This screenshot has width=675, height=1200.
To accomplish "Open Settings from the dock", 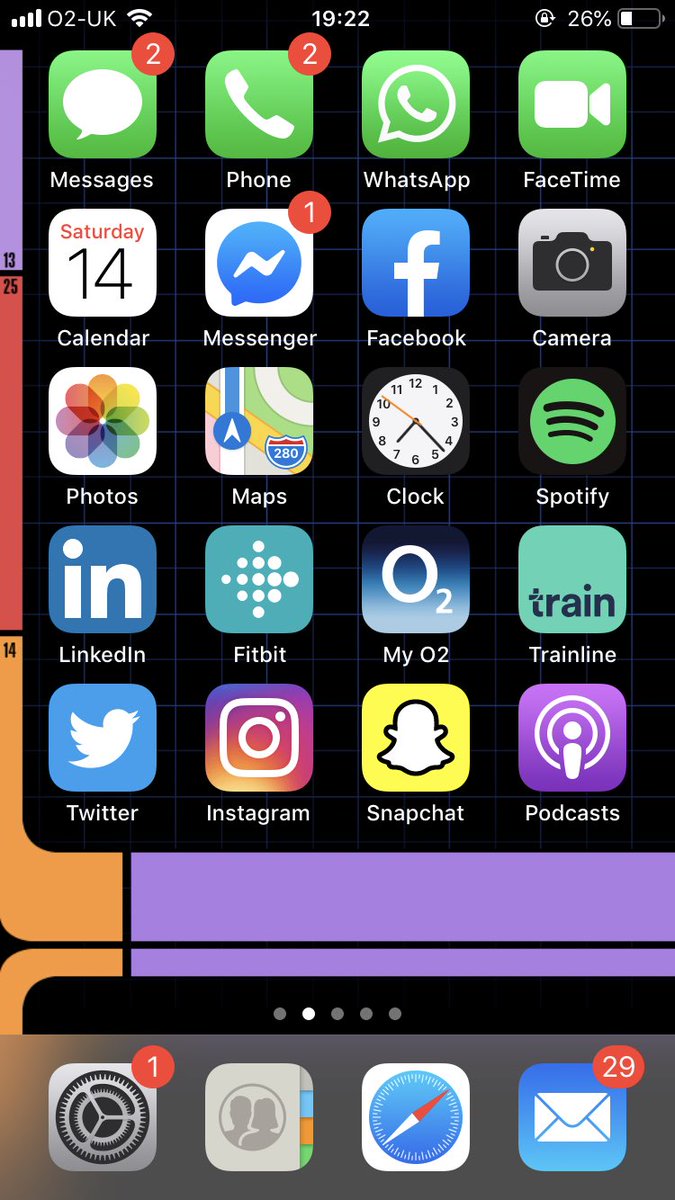I will (102, 1116).
